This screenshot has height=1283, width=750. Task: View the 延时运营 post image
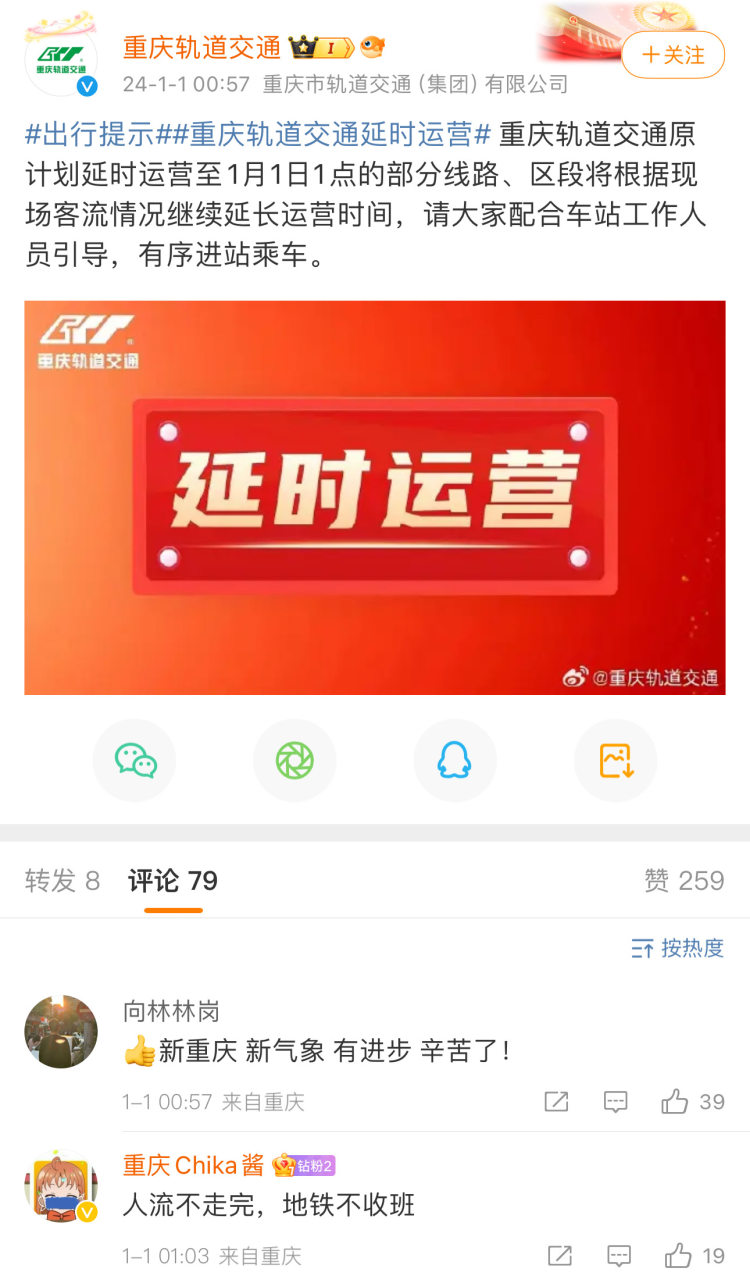375,497
